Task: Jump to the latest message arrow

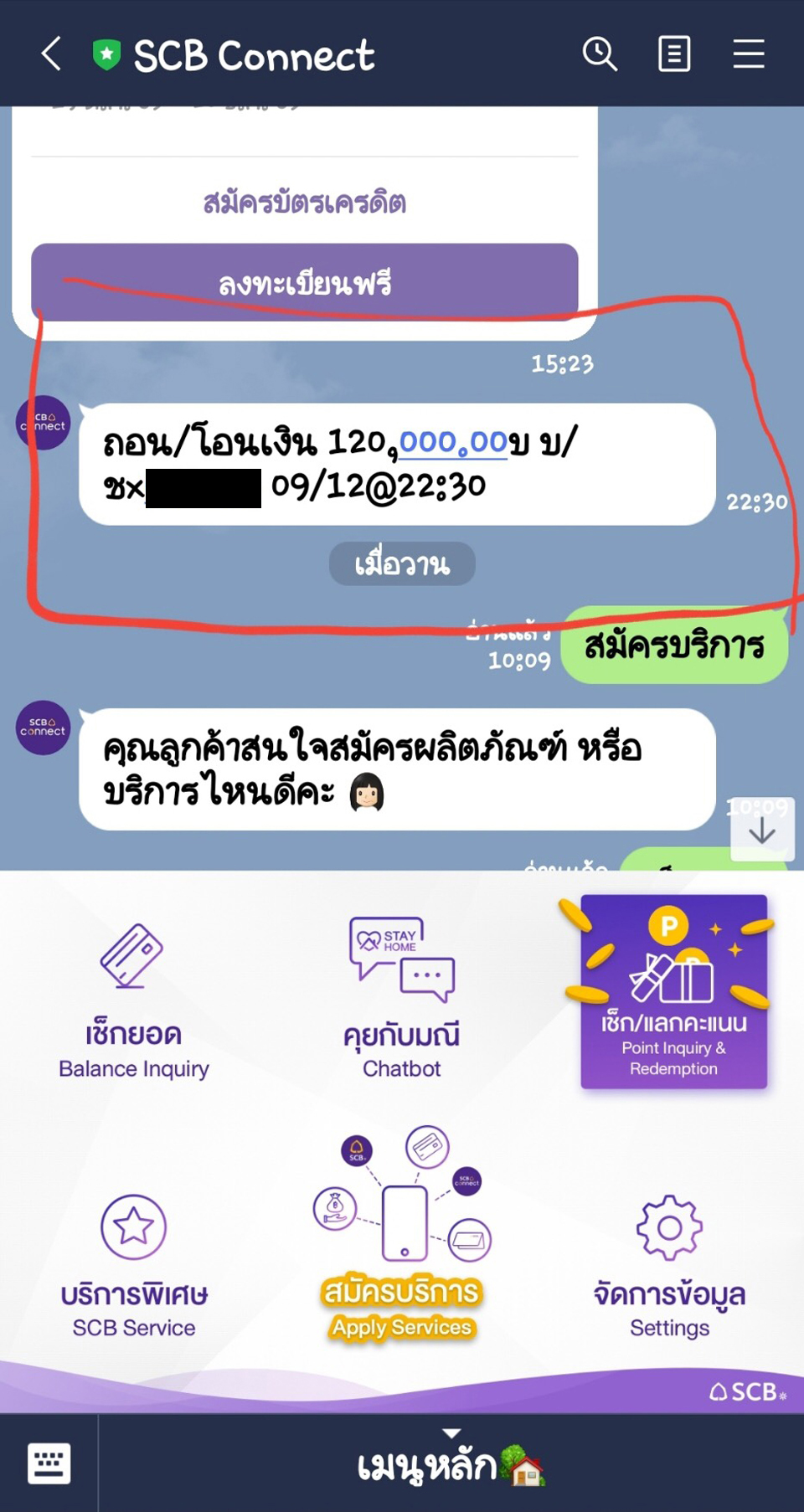Action: [761, 831]
